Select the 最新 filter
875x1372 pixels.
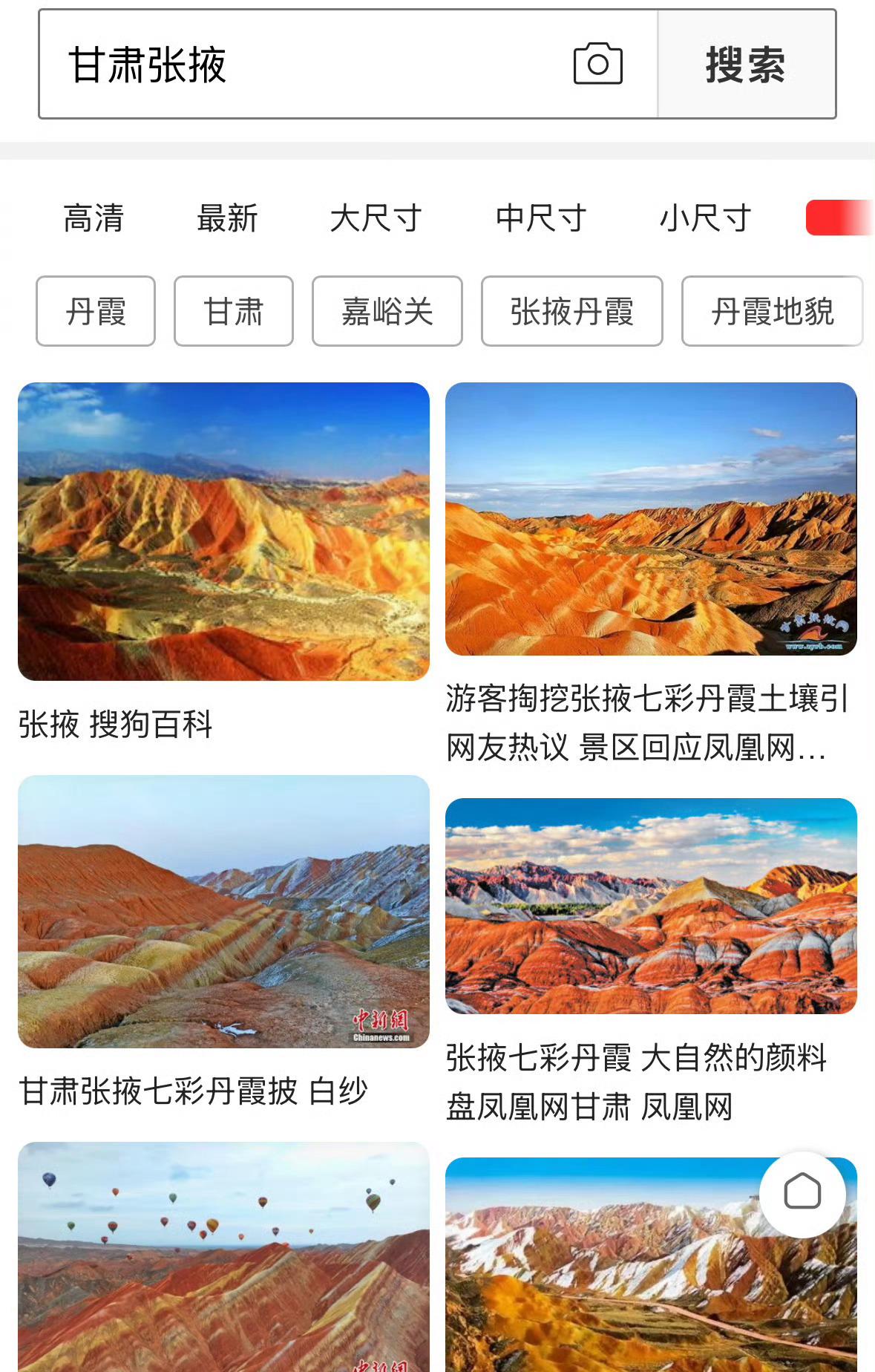point(227,218)
